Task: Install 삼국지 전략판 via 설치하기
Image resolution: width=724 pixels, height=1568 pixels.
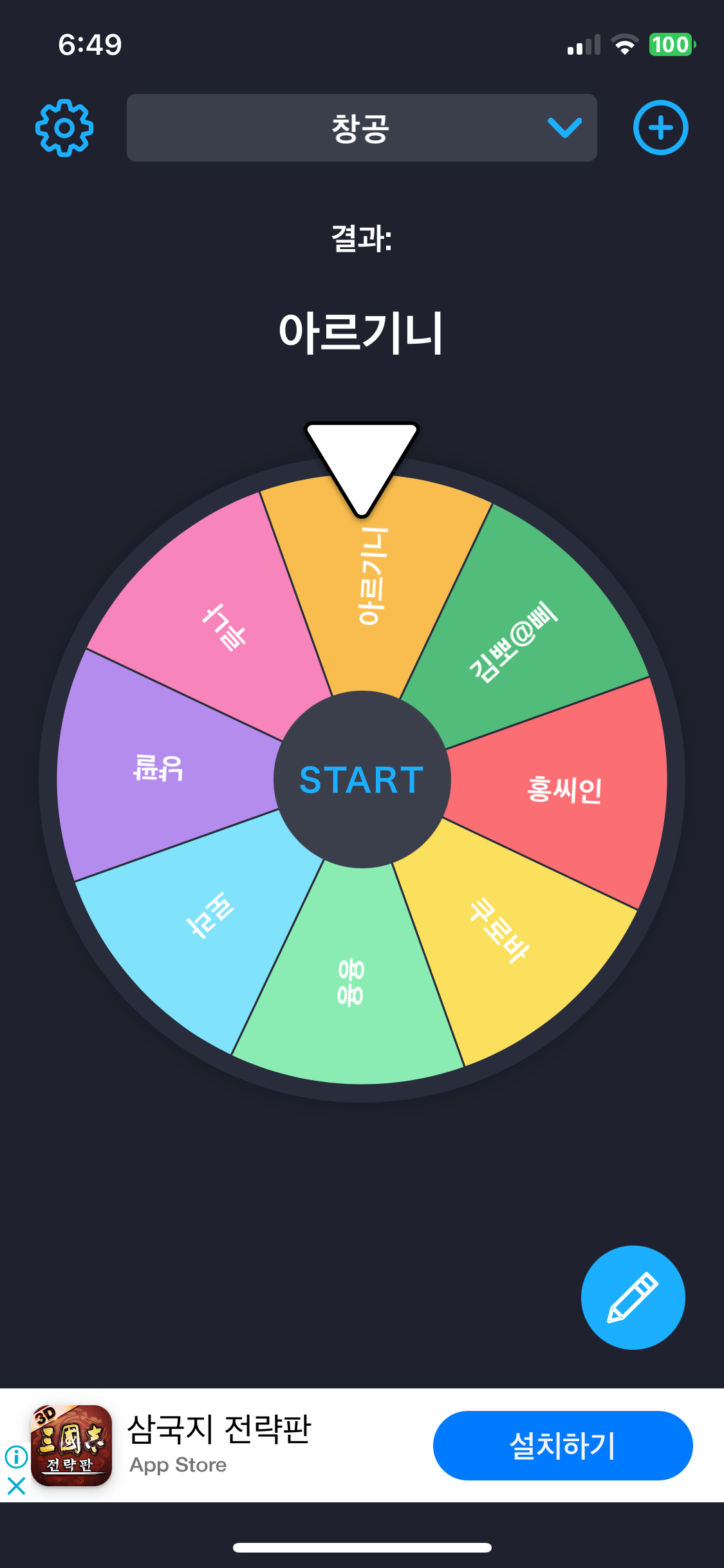Action: tap(562, 1446)
